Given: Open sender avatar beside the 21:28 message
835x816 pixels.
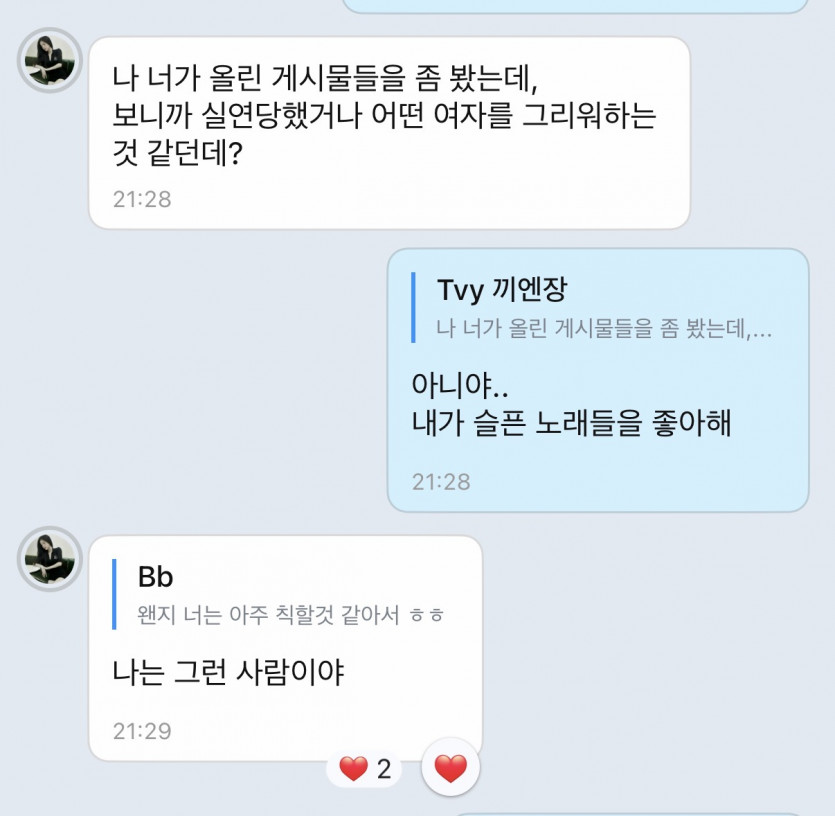Looking at the screenshot, I should (x=50, y=60).
